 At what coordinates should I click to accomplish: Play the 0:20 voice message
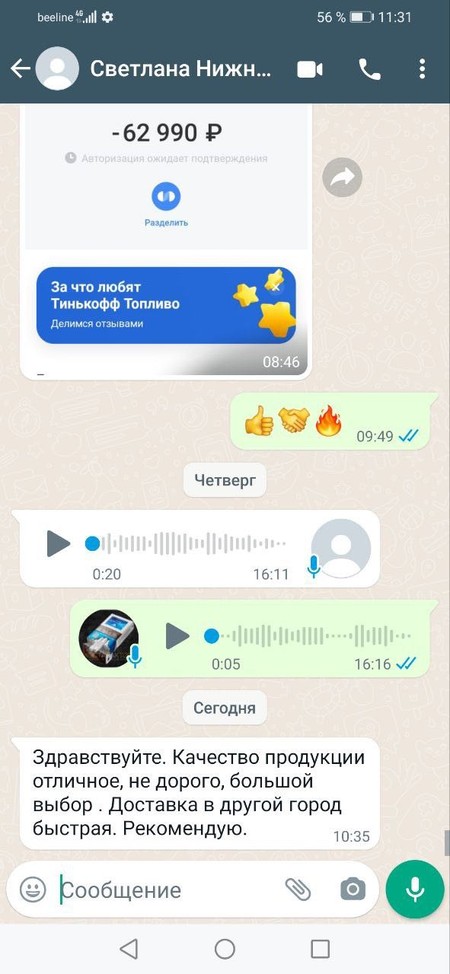click(x=59, y=544)
